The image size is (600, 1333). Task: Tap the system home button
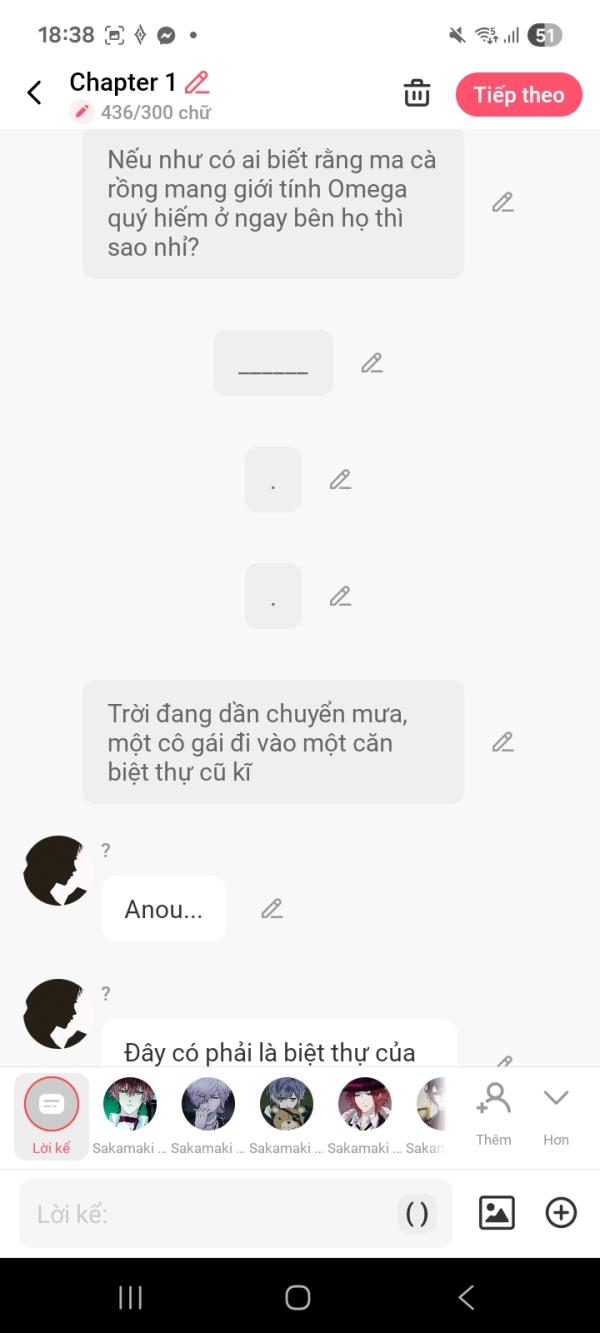[x=298, y=1297]
